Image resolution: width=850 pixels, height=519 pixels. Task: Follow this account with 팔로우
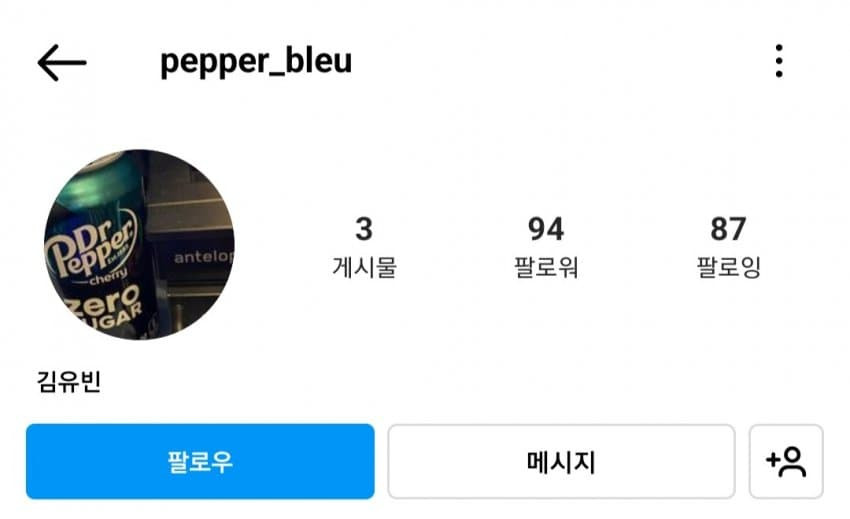[x=200, y=462]
